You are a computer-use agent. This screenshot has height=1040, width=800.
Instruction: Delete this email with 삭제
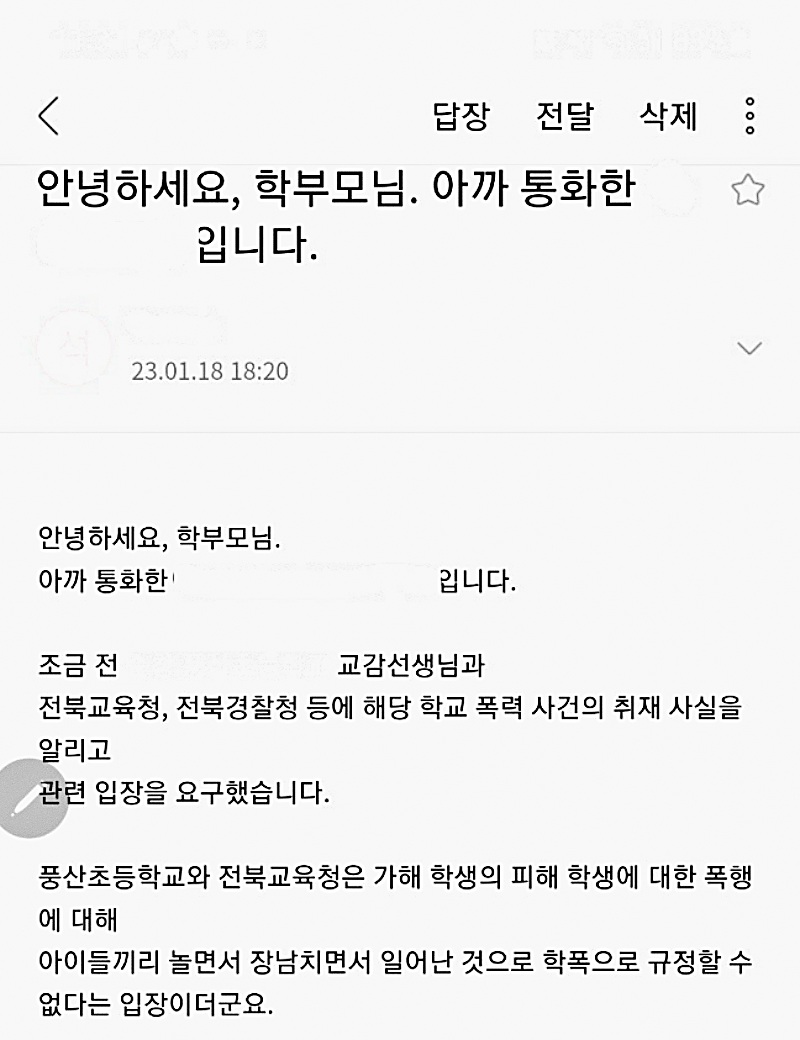pos(668,117)
